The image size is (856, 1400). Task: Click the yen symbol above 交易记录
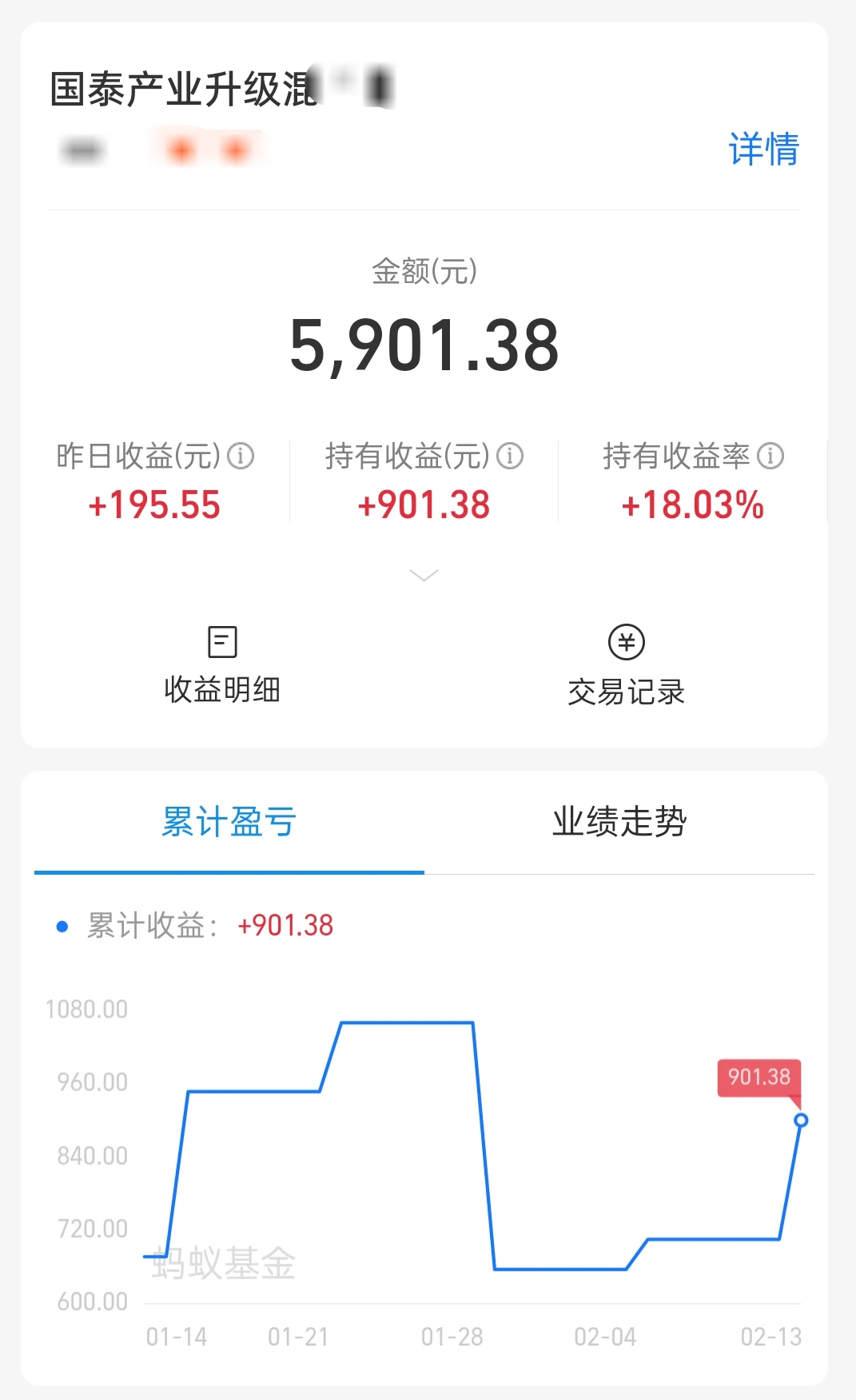(x=627, y=642)
